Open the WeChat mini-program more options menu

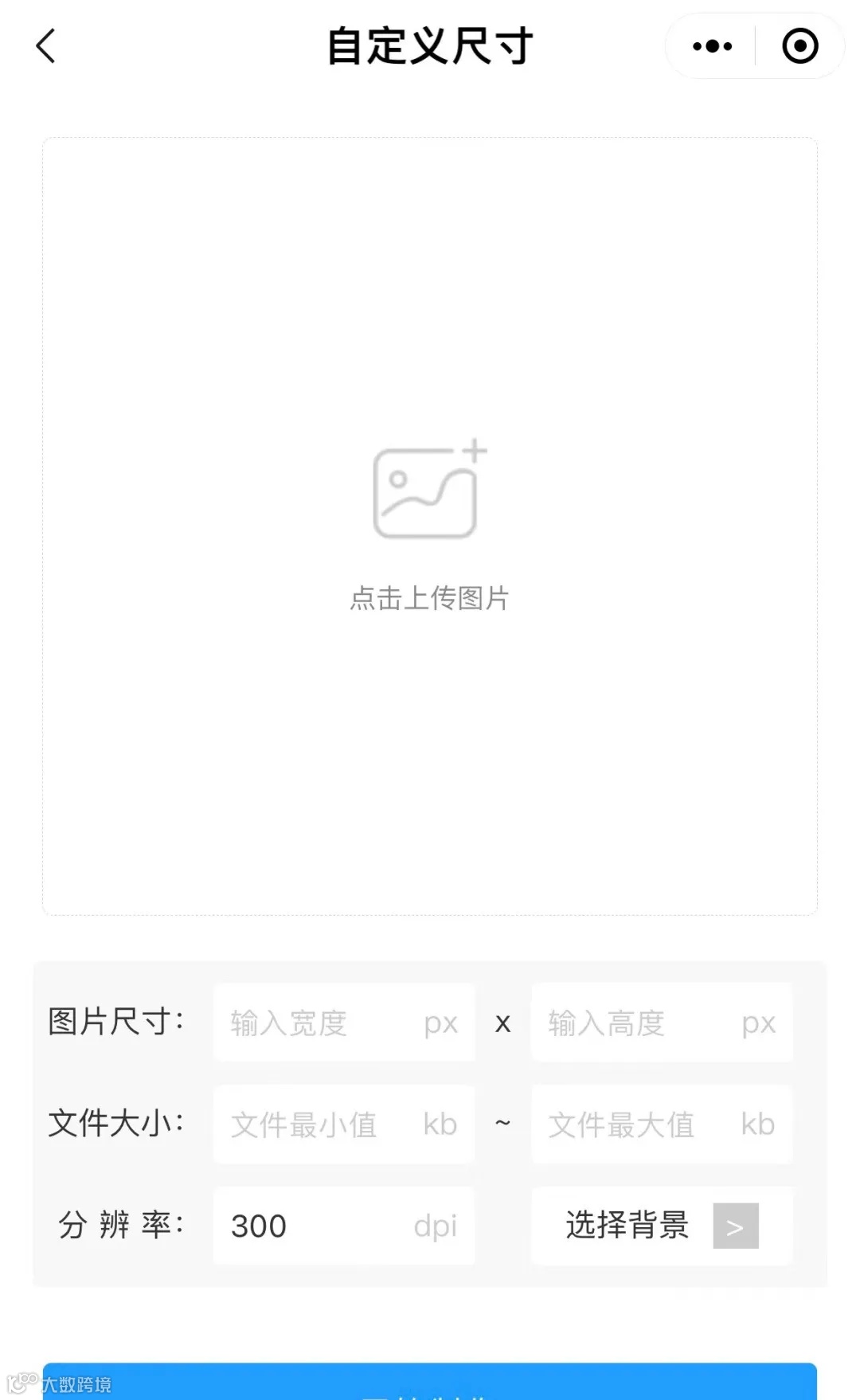[x=711, y=45]
